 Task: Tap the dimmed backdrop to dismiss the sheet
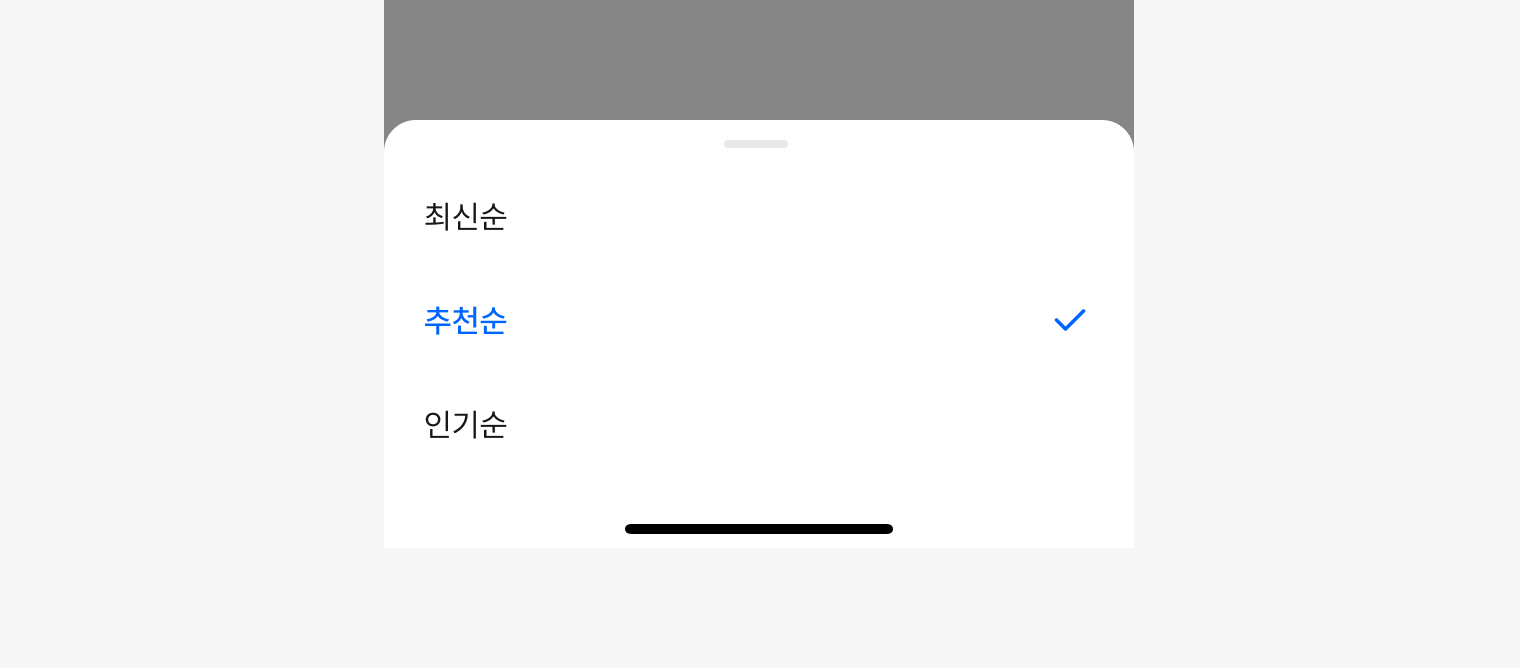[758, 58]
